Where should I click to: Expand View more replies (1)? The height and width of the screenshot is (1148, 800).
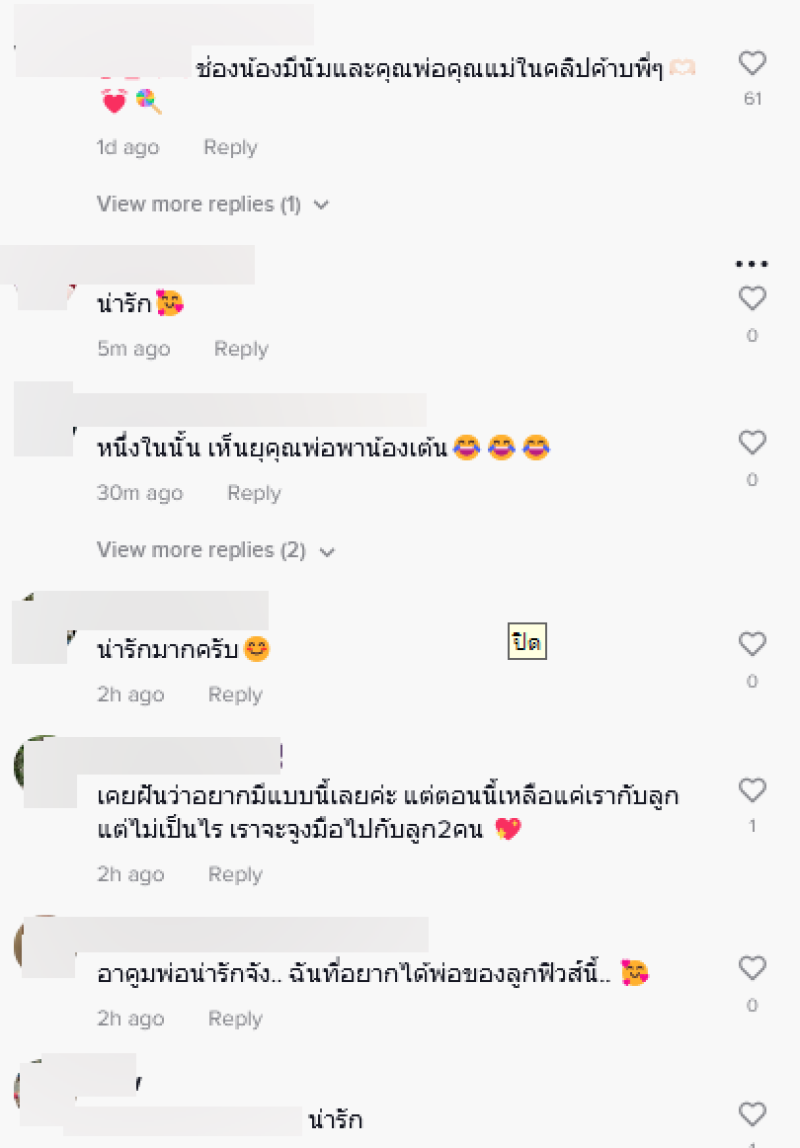pyautogui.click(x=212, y=204)
